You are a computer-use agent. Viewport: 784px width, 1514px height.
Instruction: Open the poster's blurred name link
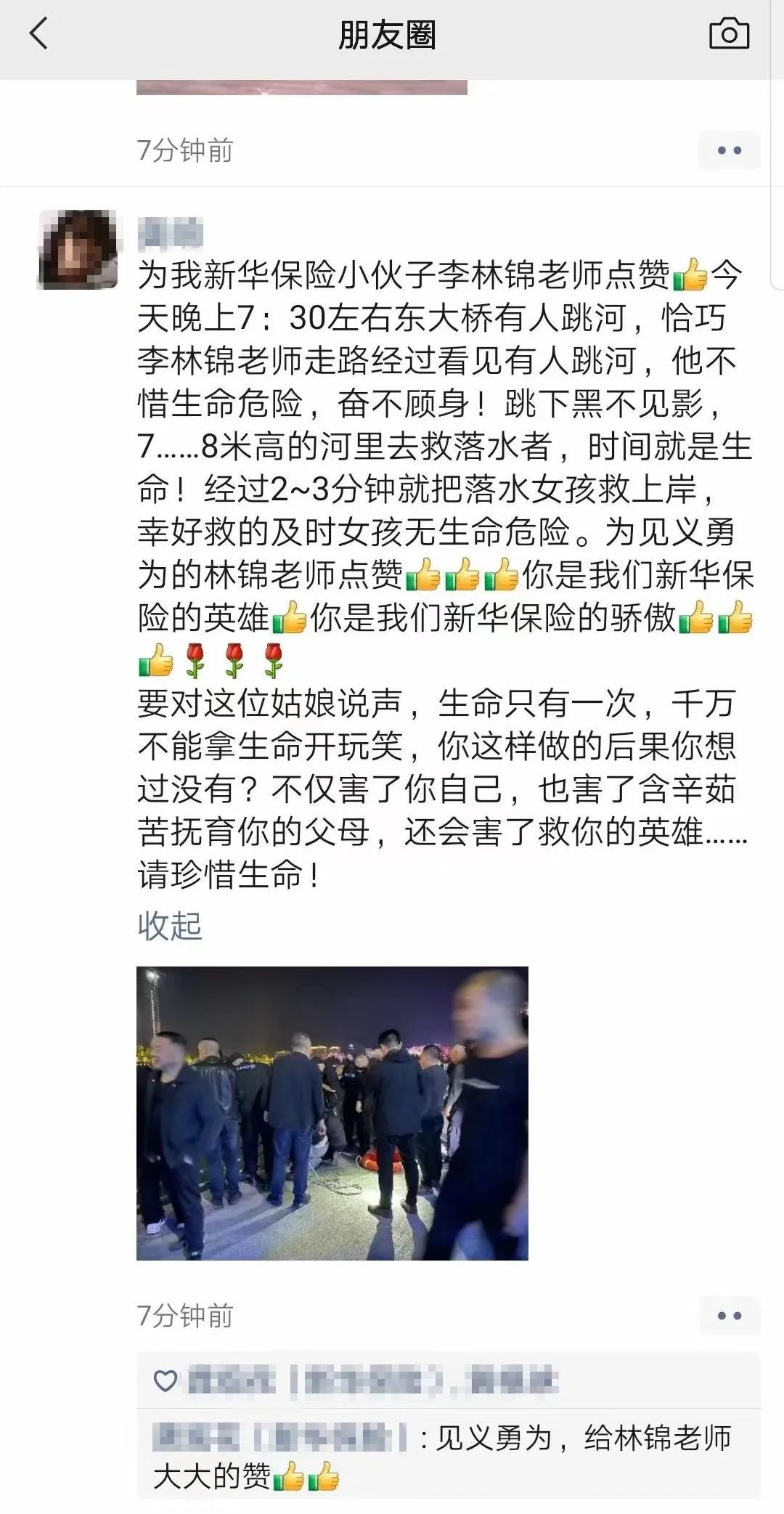tap(170, 234)
